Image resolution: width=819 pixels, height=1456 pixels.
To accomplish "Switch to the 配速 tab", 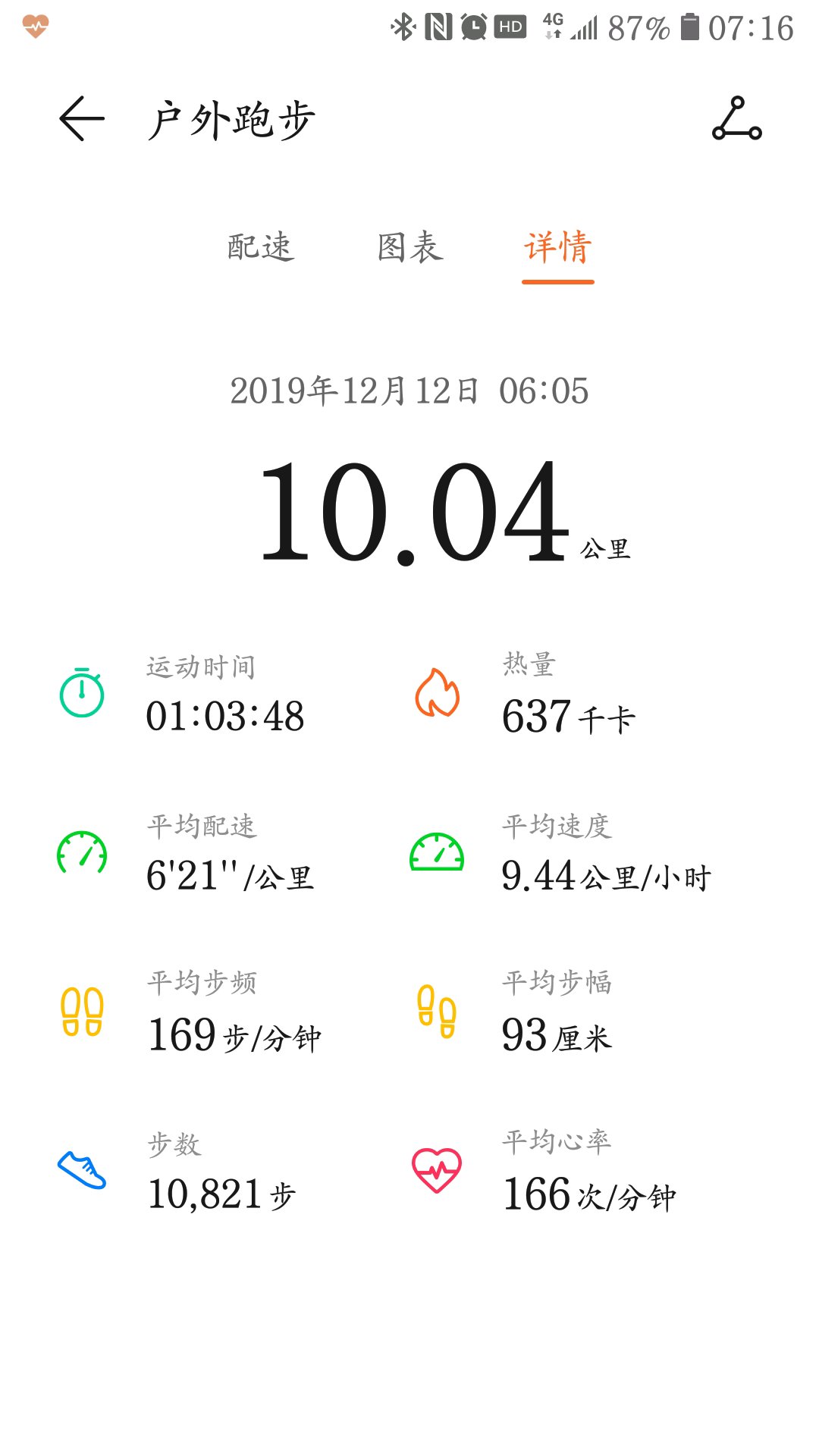I will [x=260, y=247].
